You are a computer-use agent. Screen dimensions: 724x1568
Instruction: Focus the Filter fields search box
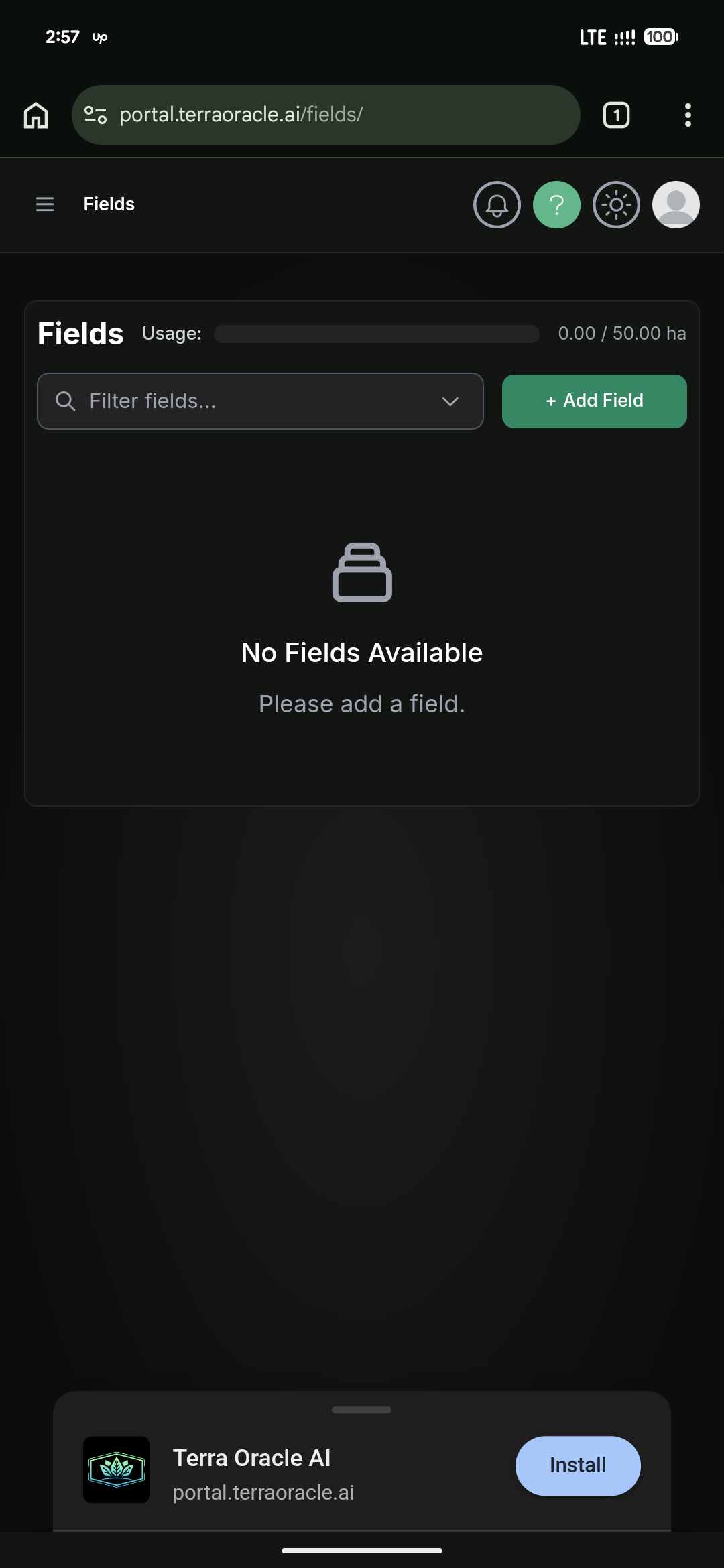click(x=241, y=401)
